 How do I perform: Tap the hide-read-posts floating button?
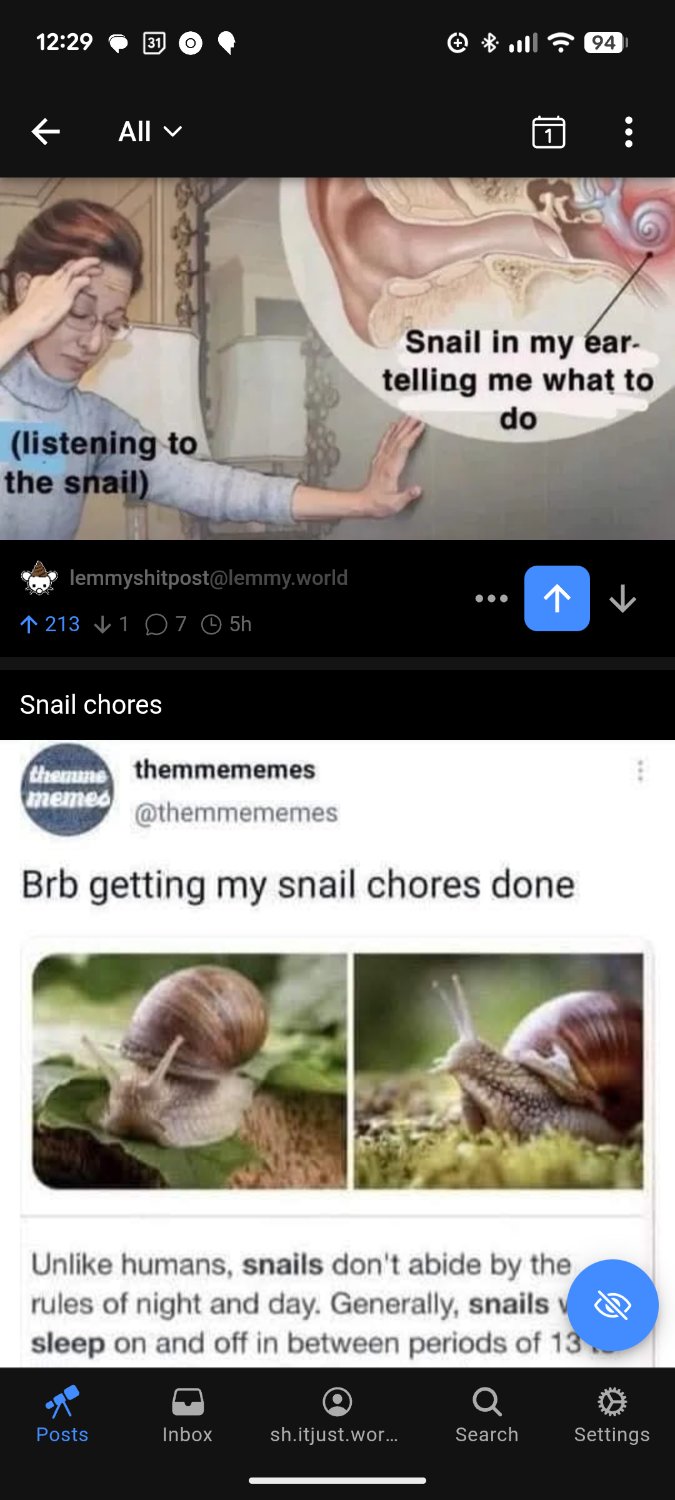612,1305
